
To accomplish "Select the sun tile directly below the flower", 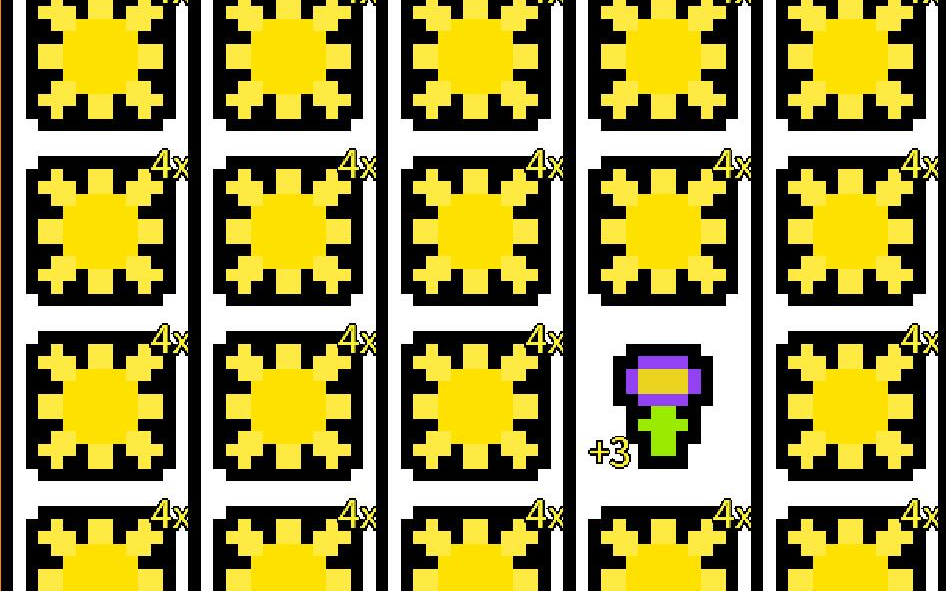I will click(x=662, y=555).
